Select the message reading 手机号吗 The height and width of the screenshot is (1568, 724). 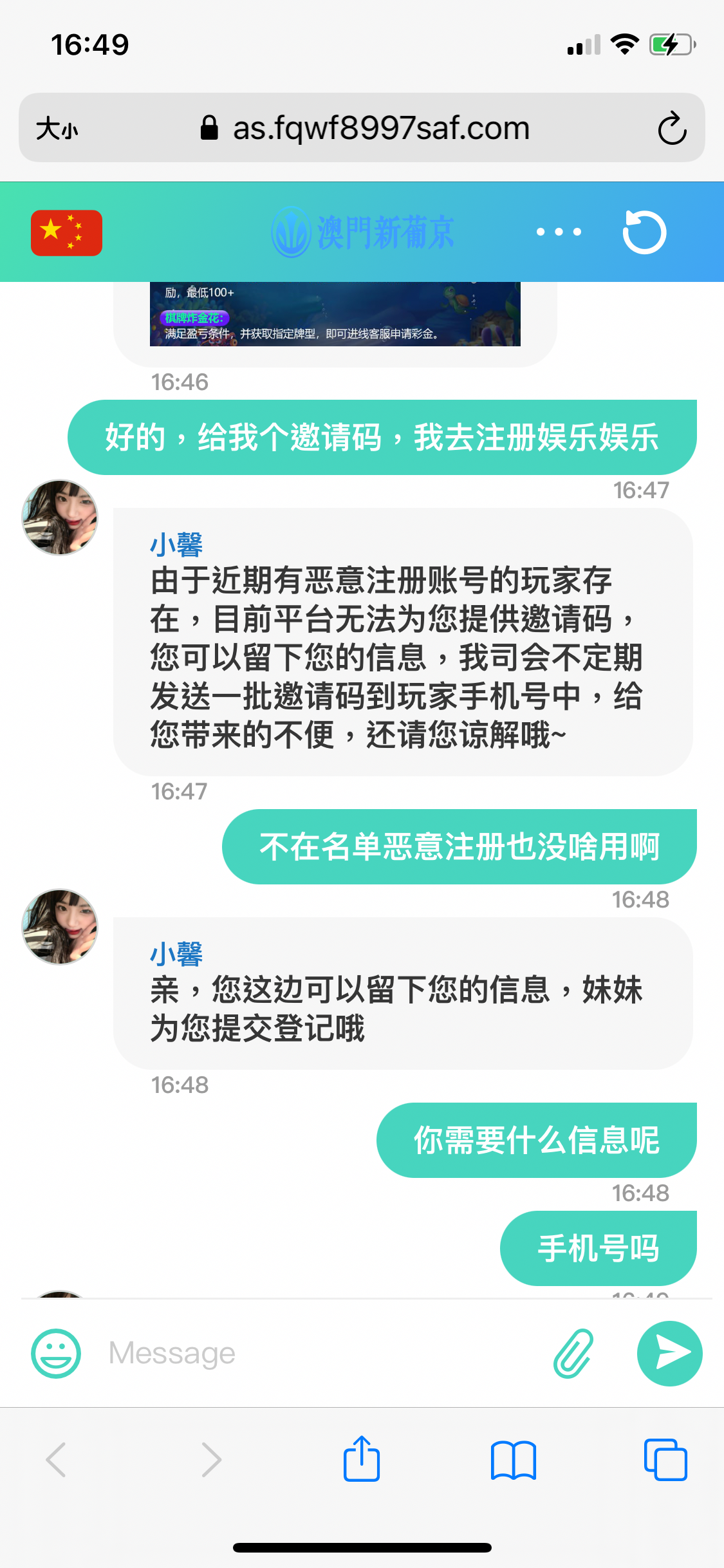click(x=598, y=1247)
